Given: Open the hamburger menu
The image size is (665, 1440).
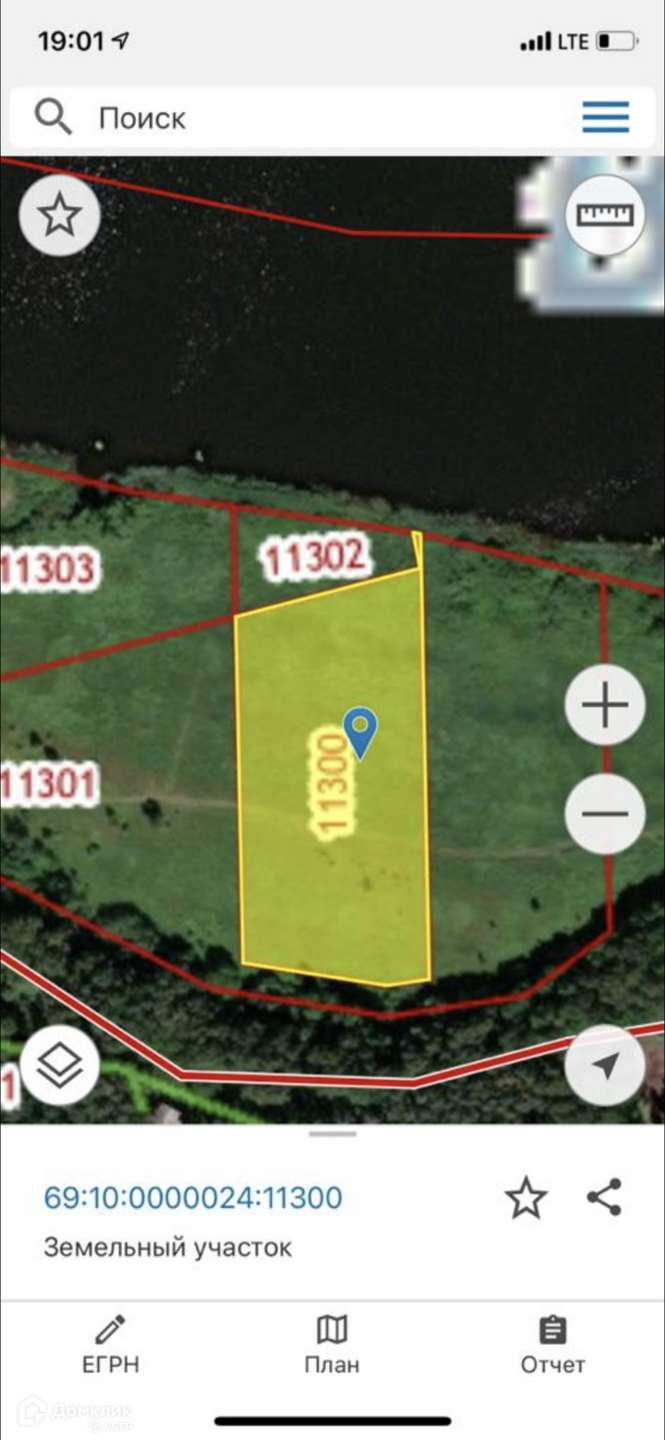Looking at the screenshot, I should pos(605,118).
